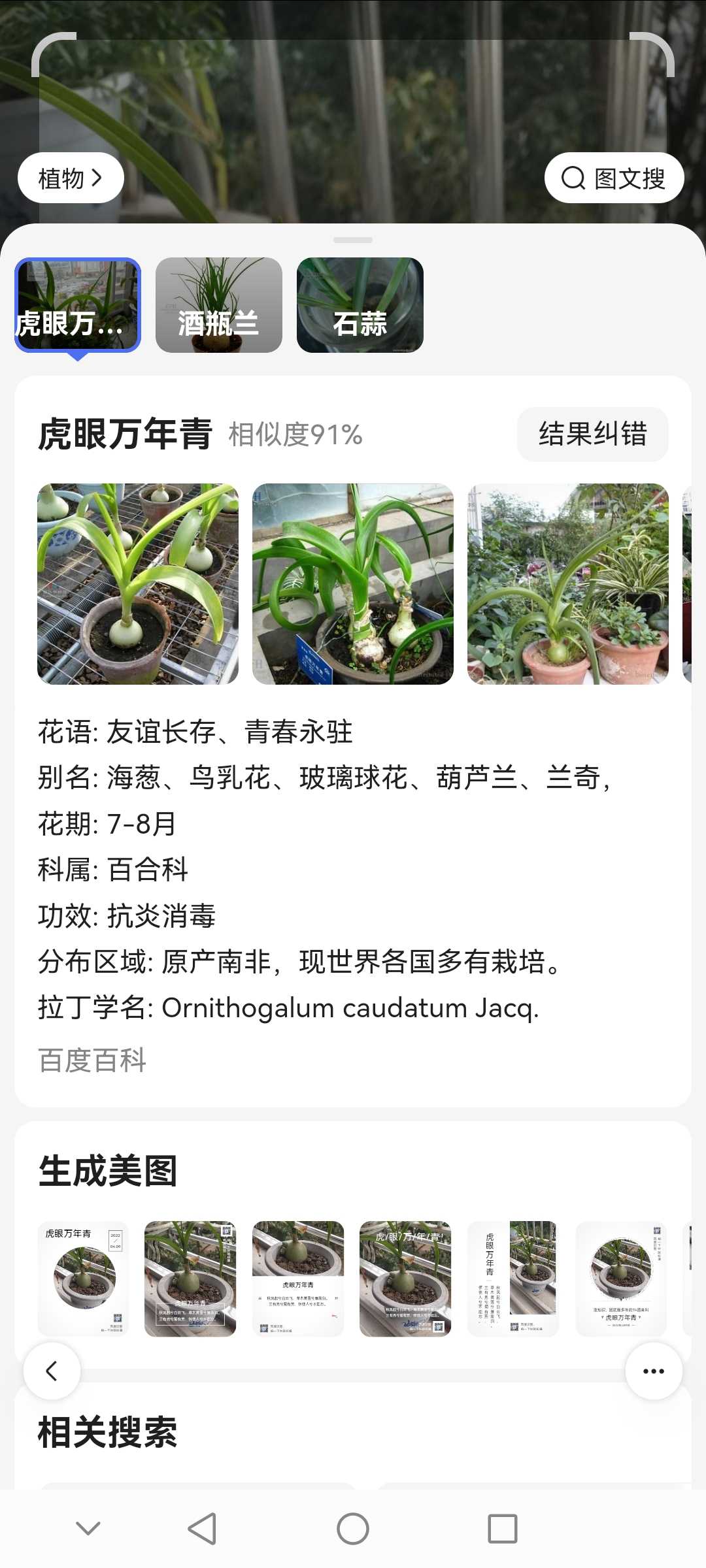Open the generated poster with vertical title
The image size is (706, 1568).
pos(513,1279)
